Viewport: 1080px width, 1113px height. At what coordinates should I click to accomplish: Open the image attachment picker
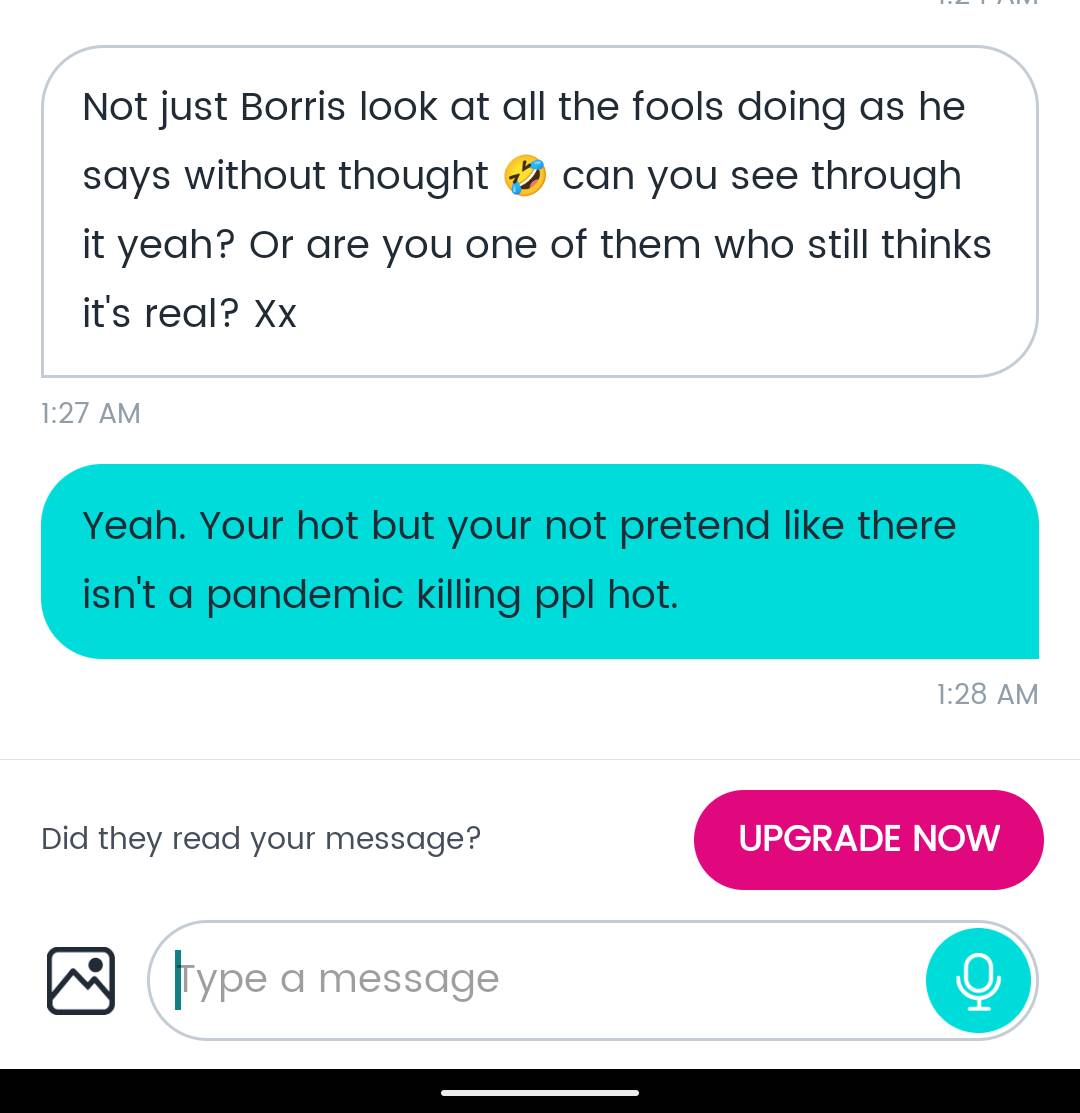coord(81,980)
